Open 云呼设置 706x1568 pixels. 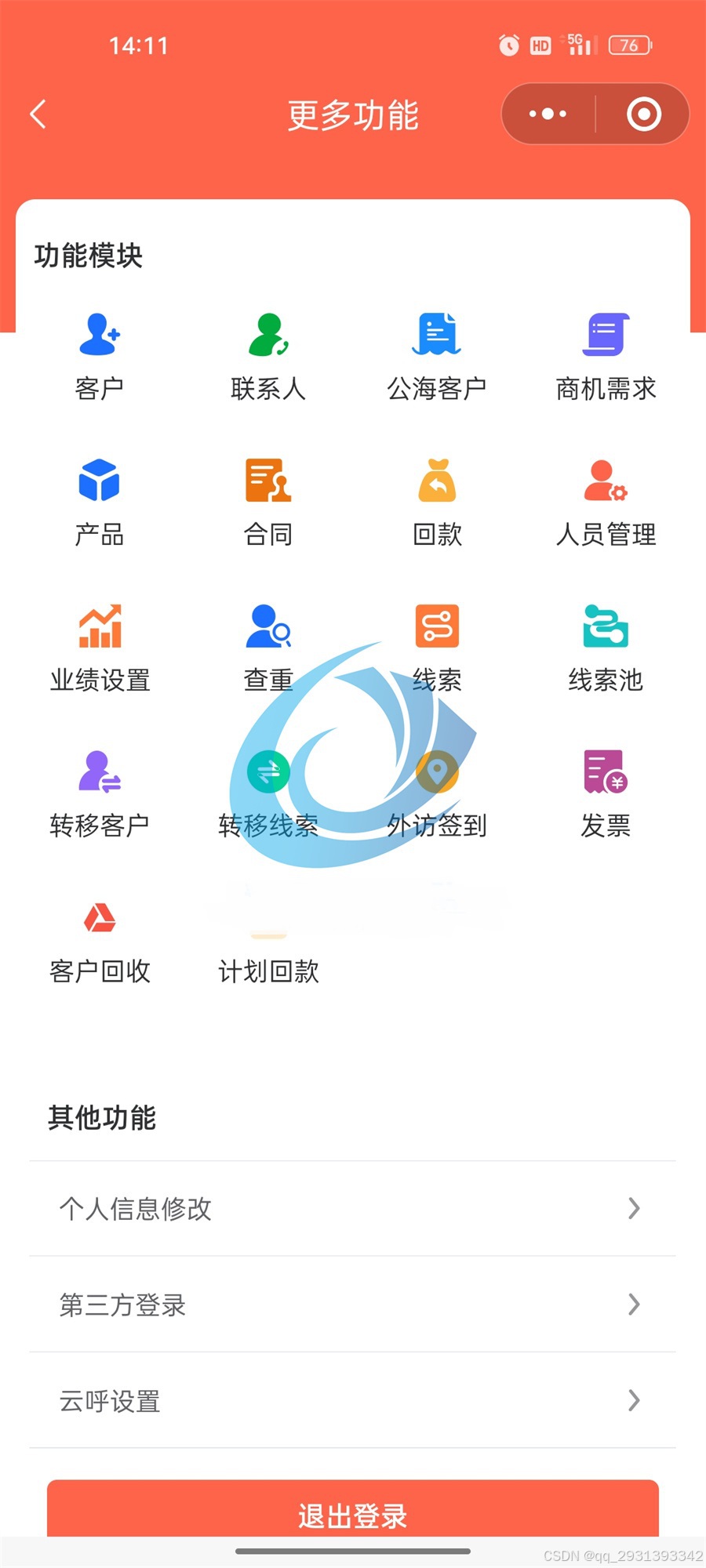(x=352, y=1400)
